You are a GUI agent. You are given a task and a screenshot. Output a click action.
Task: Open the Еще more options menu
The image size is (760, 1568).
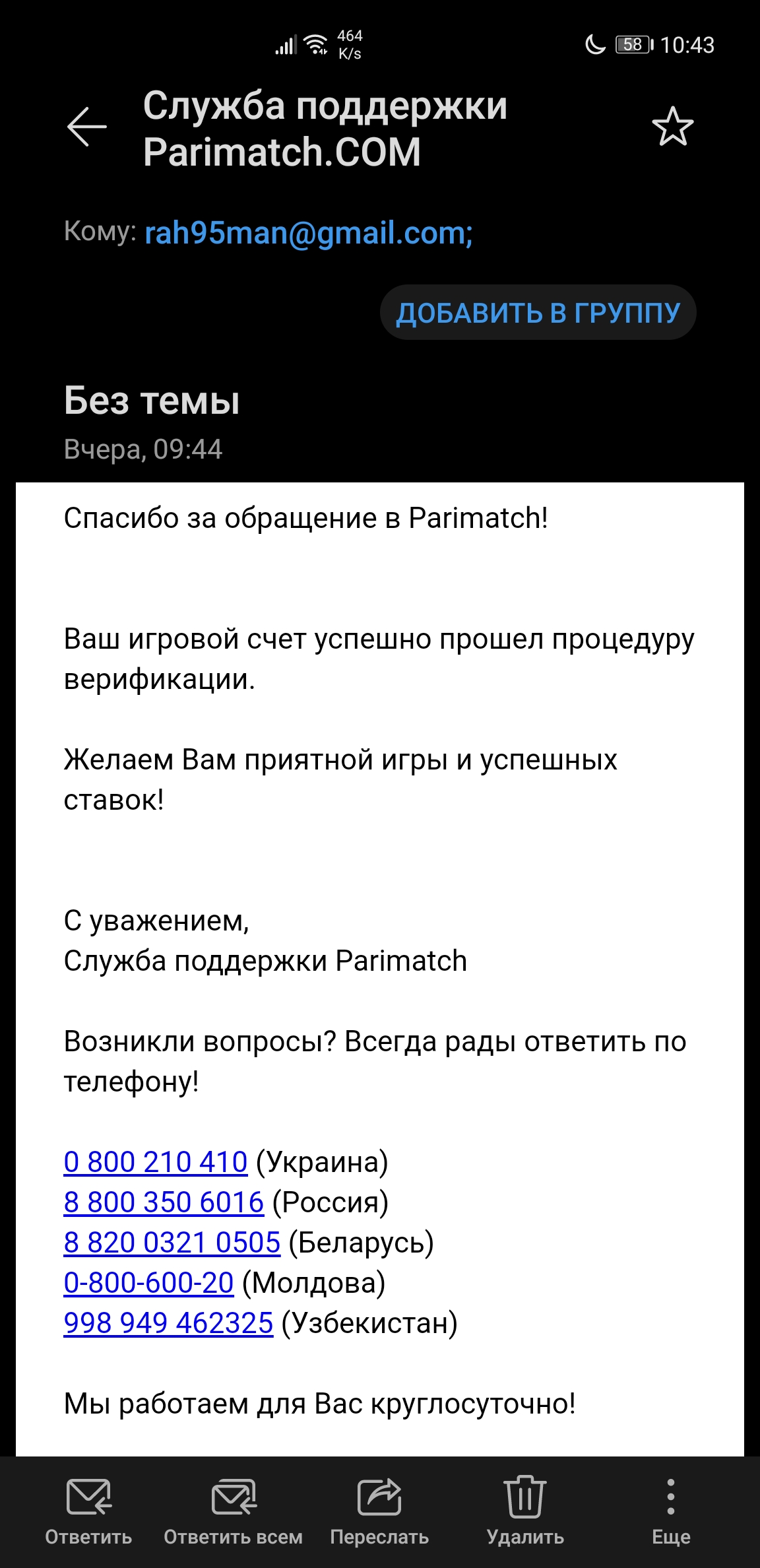671,1511
